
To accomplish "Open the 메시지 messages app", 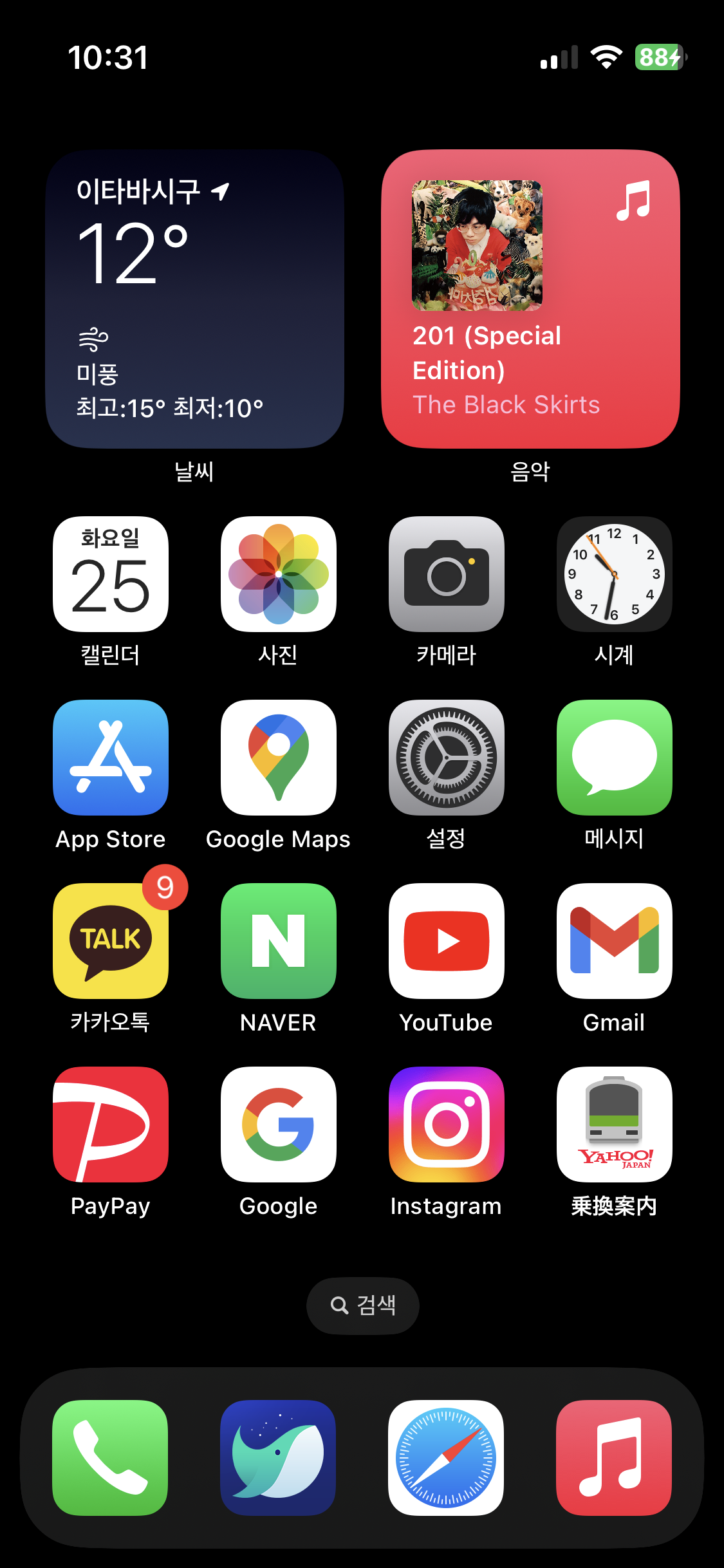I will pyautogui.click(x=615, y=758).
